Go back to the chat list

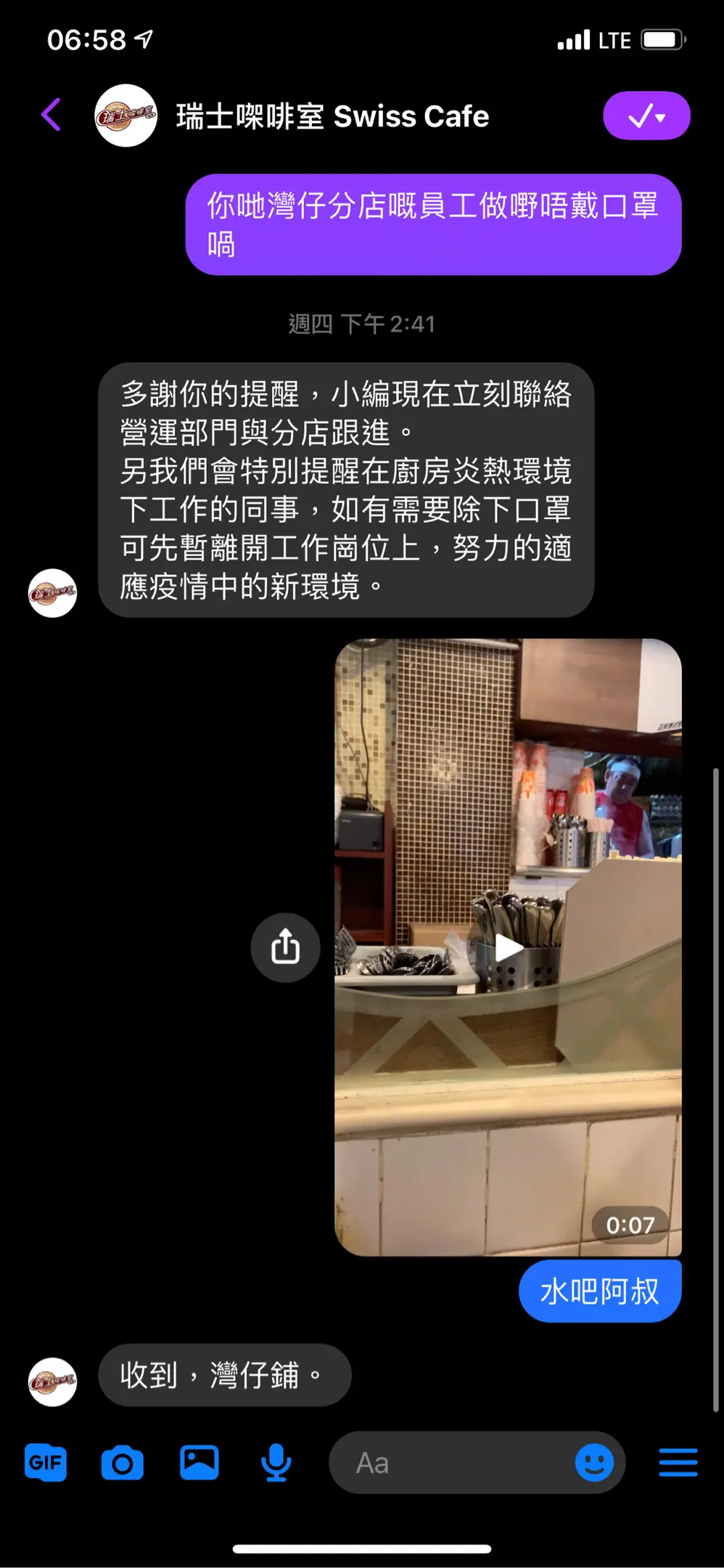pos(52,115)
